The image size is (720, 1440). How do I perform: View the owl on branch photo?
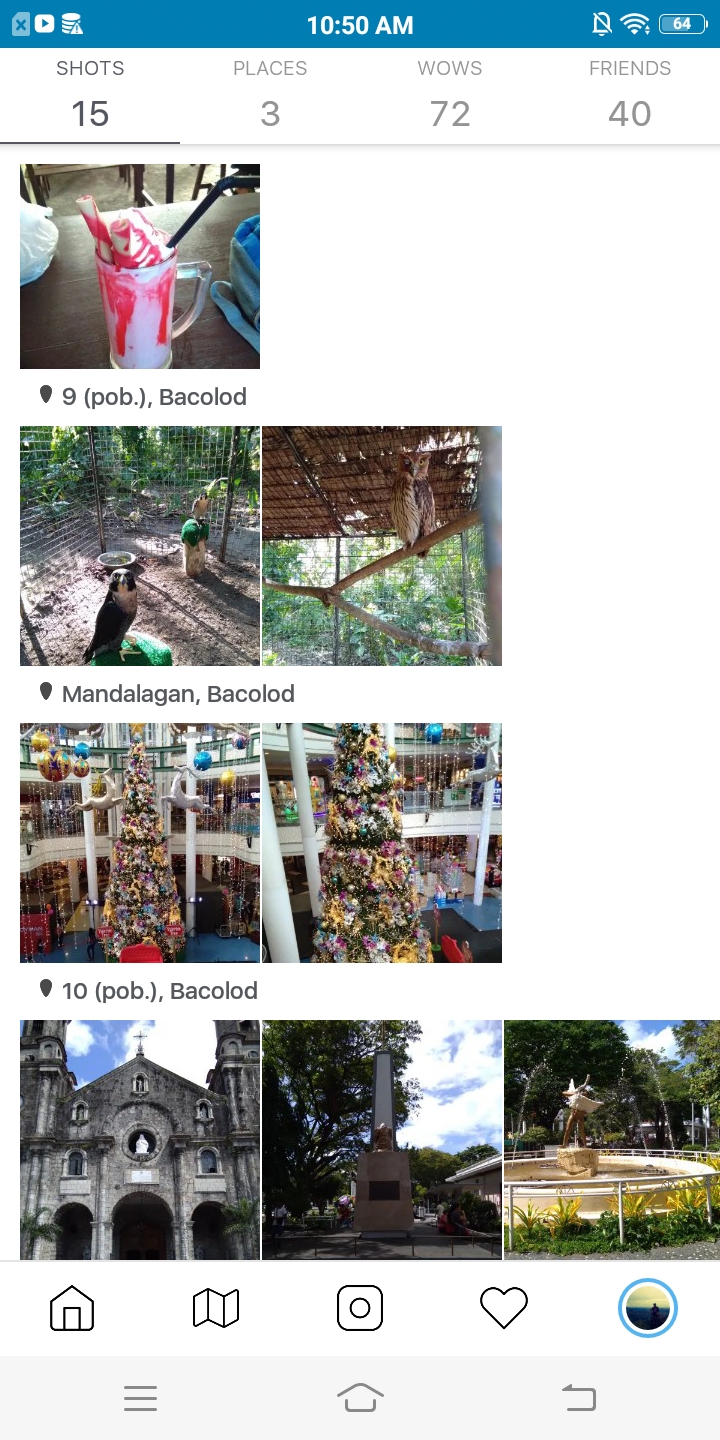382,546
